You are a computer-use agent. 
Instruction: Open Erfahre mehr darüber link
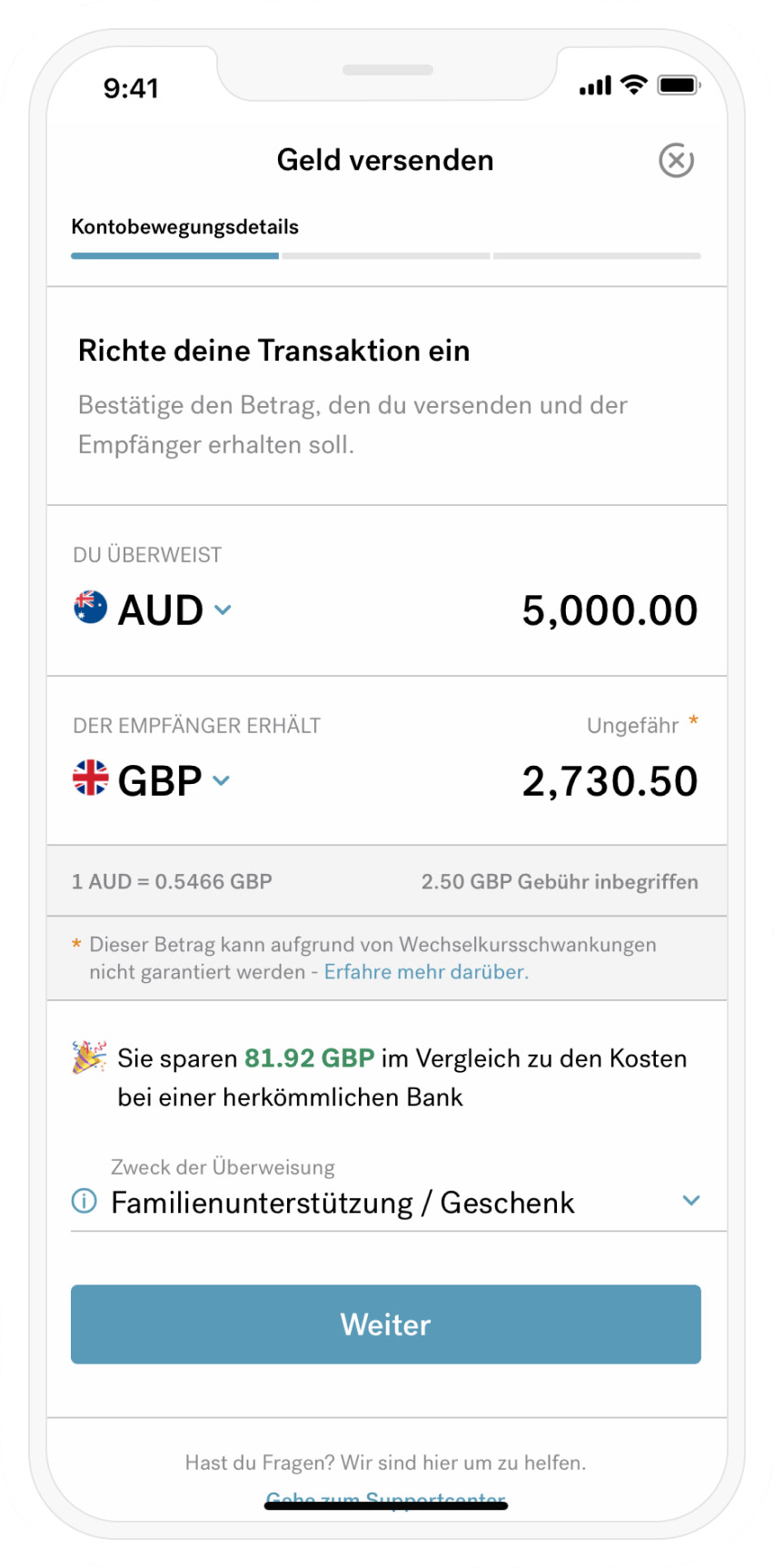coord(426,971)
